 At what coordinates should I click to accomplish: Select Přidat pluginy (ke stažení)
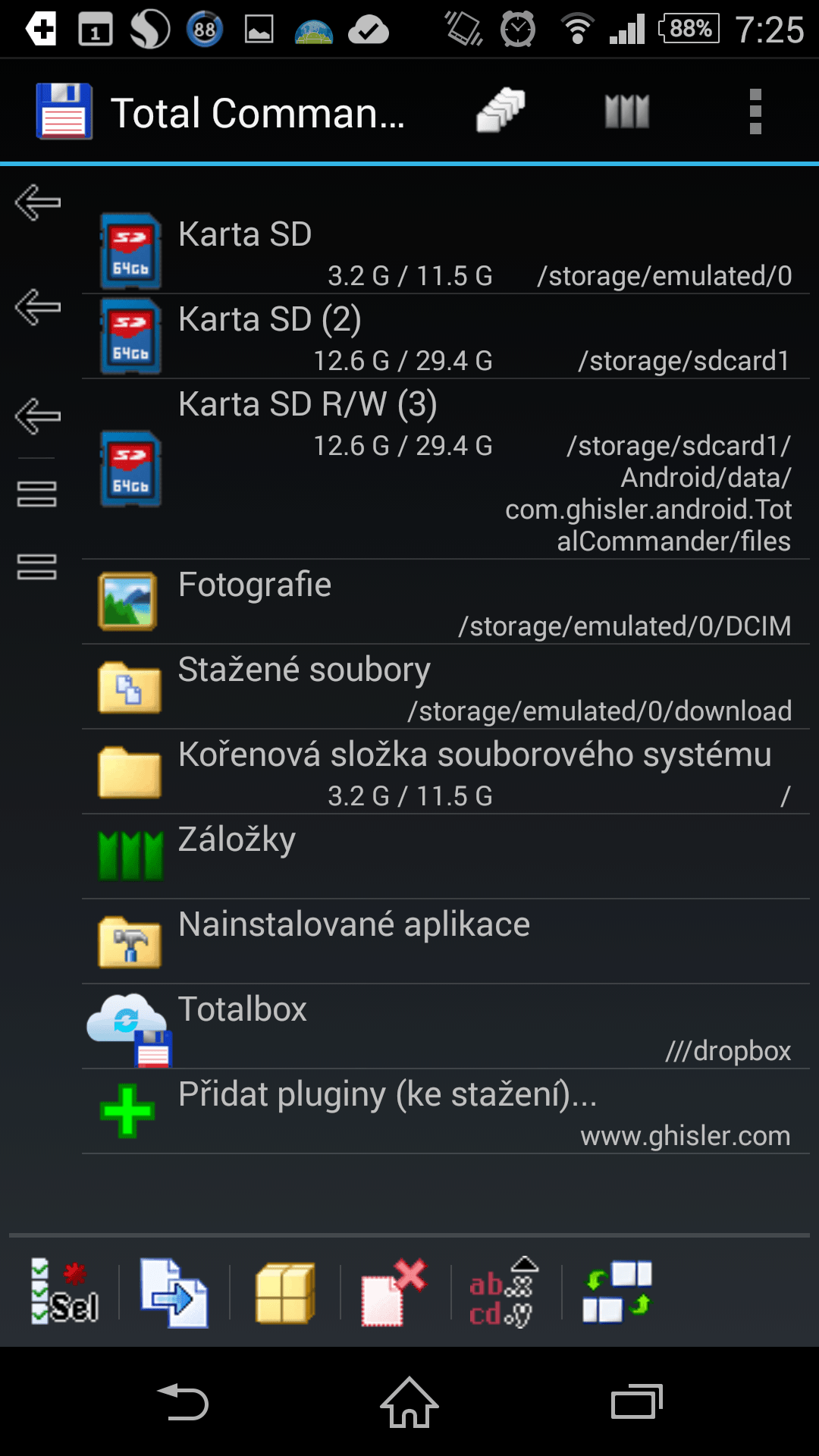[x=446, y=1112]
